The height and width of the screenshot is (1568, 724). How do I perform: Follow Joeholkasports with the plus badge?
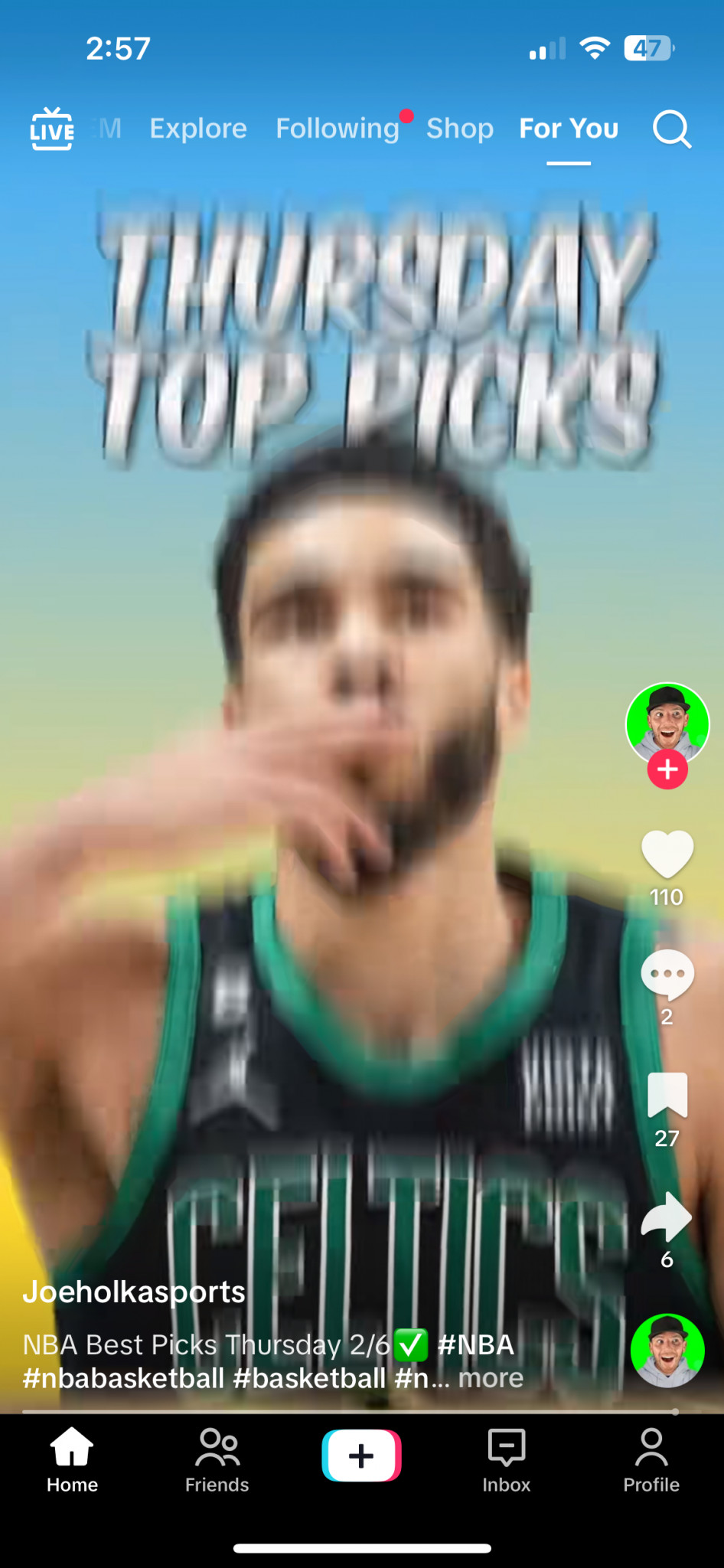tap(667, 769)
